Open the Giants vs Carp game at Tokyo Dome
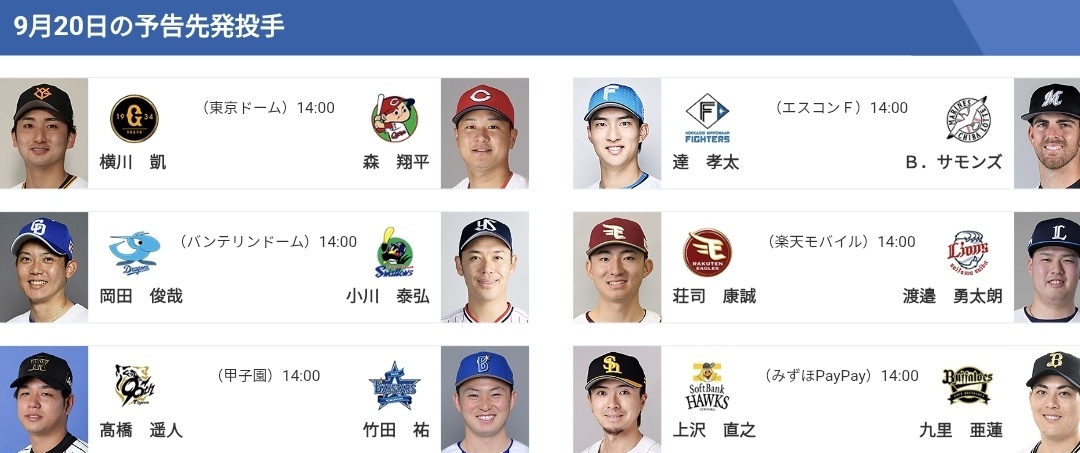The height and width of the screenshot is (453, 1080). click(x=265, y=134)
